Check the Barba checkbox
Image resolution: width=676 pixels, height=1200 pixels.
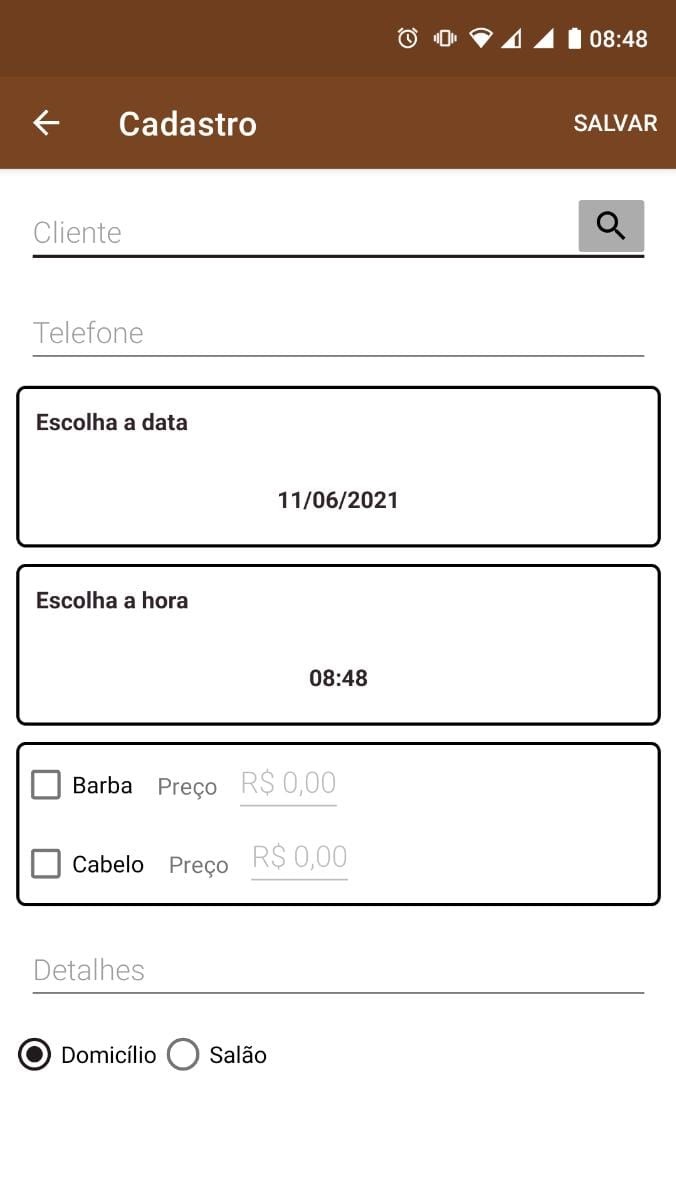(x=46, y=785)
